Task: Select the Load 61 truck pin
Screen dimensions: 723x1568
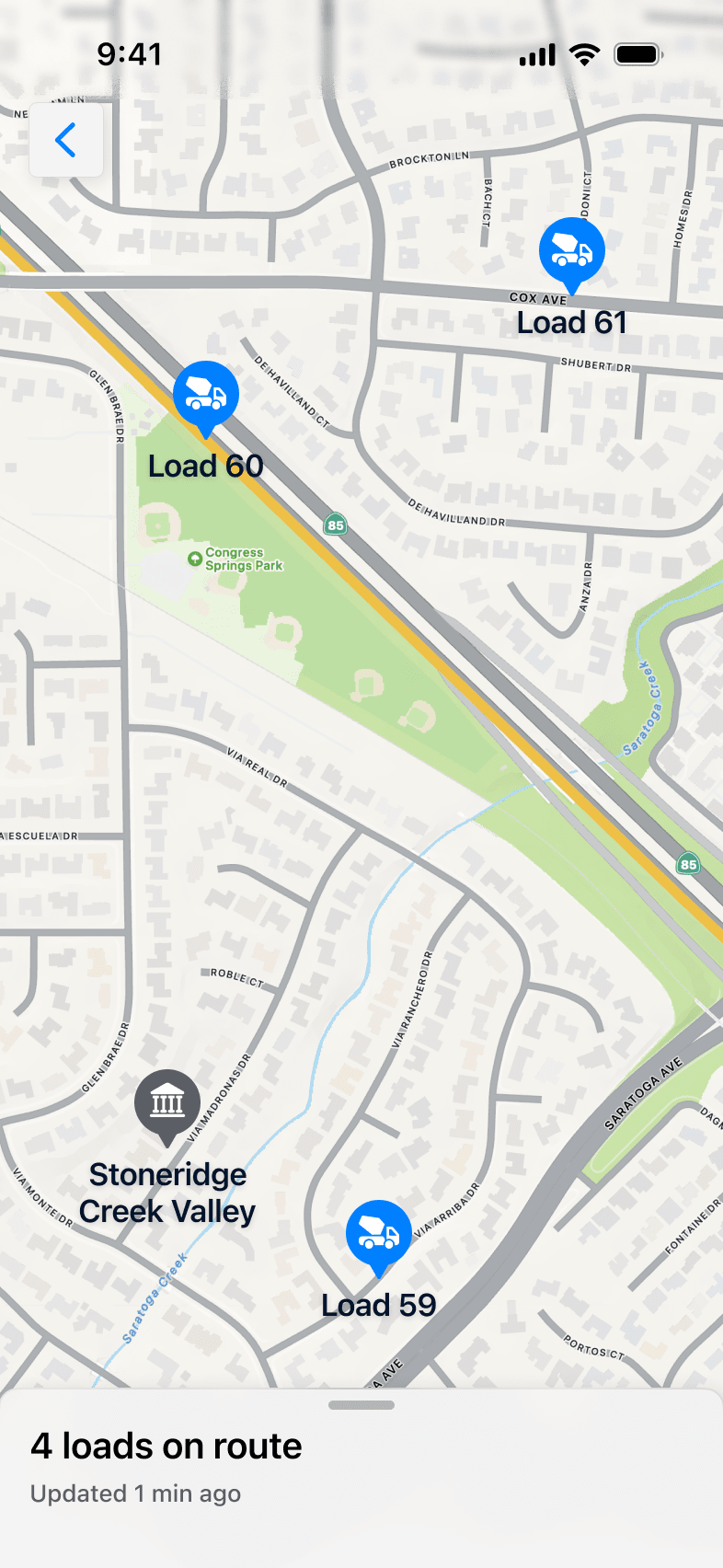Action: click(571, 251)
